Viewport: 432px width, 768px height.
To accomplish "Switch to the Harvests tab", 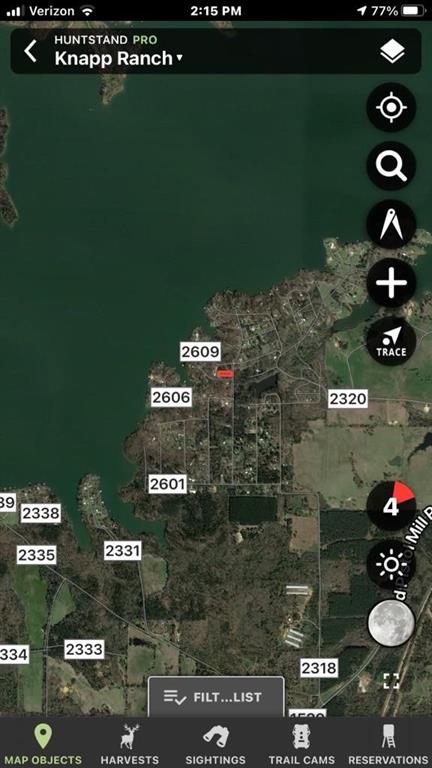I will click(129, 744).
